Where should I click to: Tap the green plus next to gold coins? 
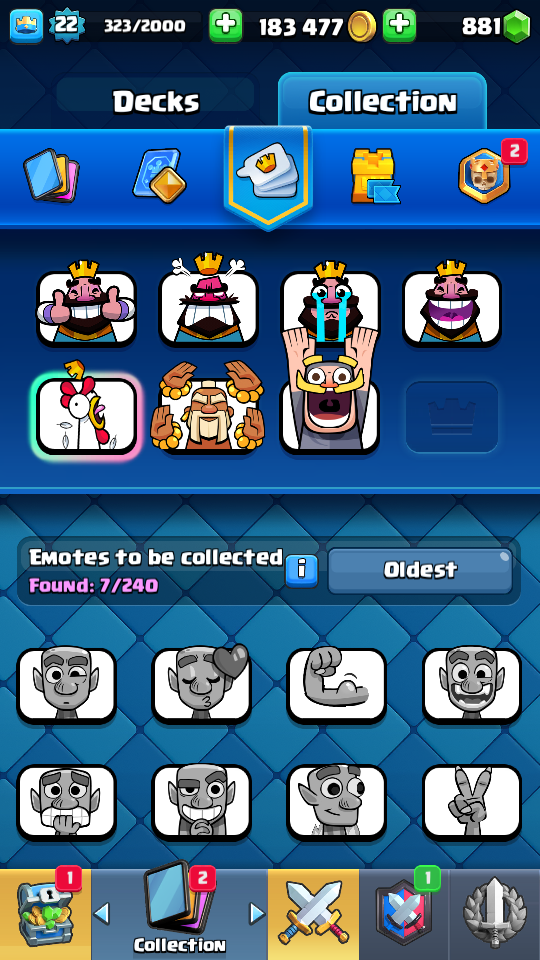coord(399,26)
